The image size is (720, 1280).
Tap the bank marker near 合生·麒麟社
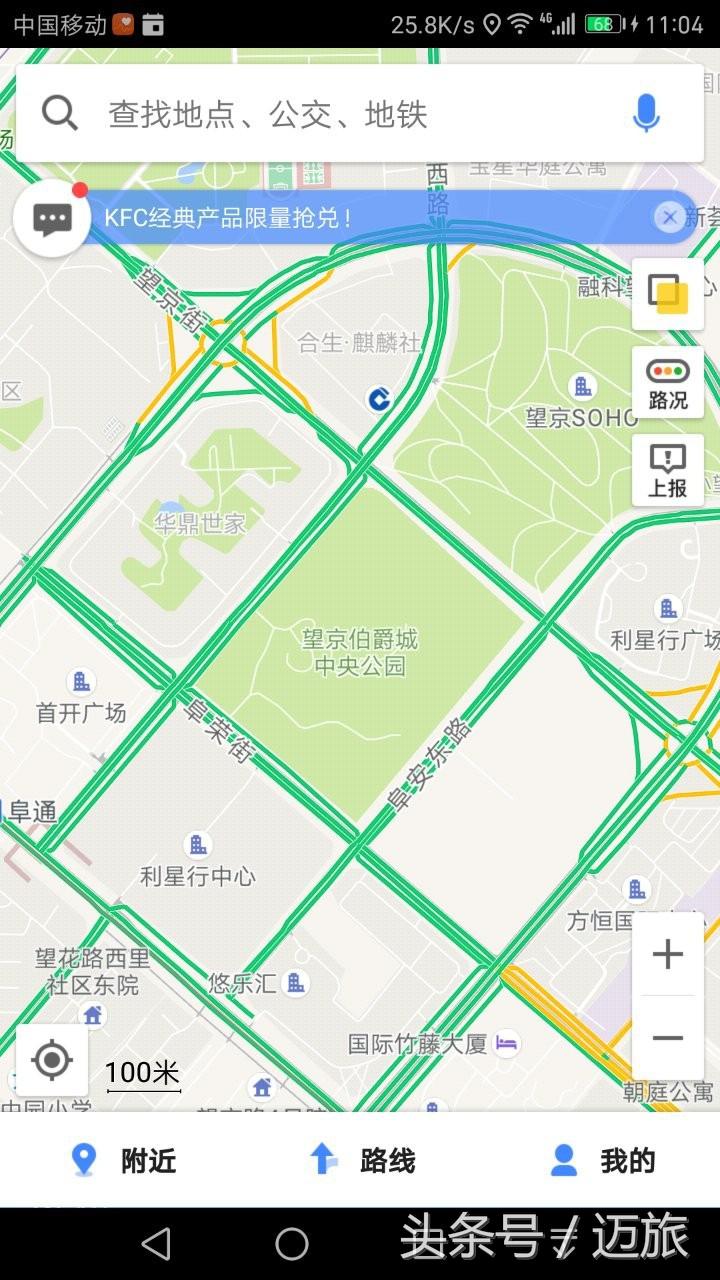[376, 400]
